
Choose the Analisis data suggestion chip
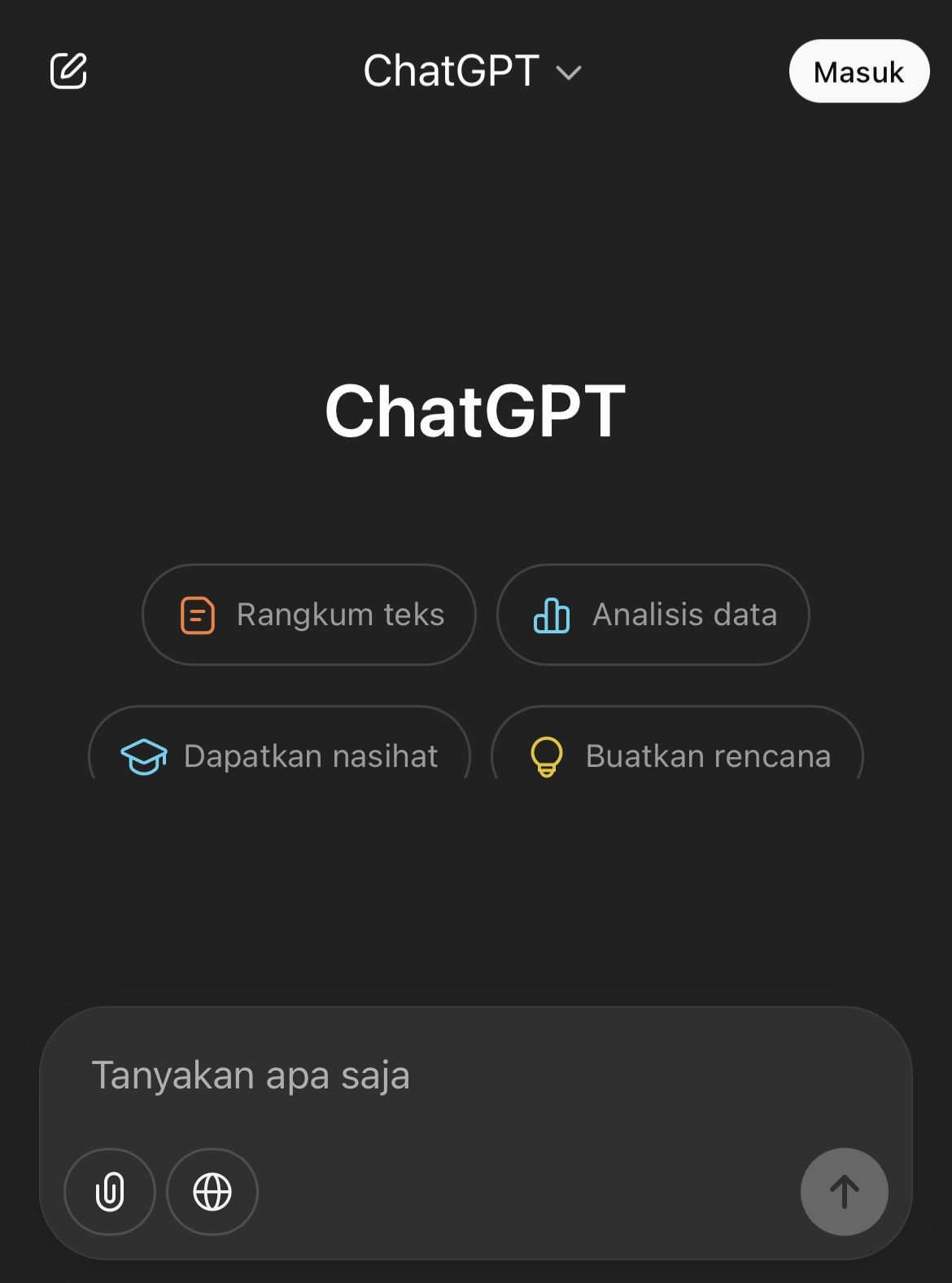[653, 615]
